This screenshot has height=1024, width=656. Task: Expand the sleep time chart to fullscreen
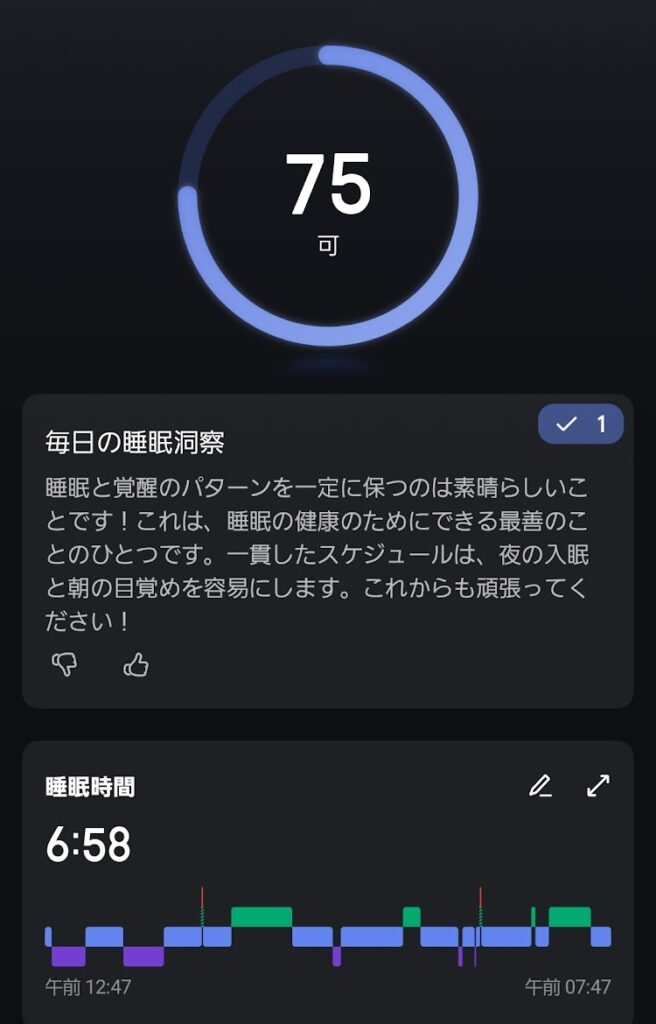[598, 786]
